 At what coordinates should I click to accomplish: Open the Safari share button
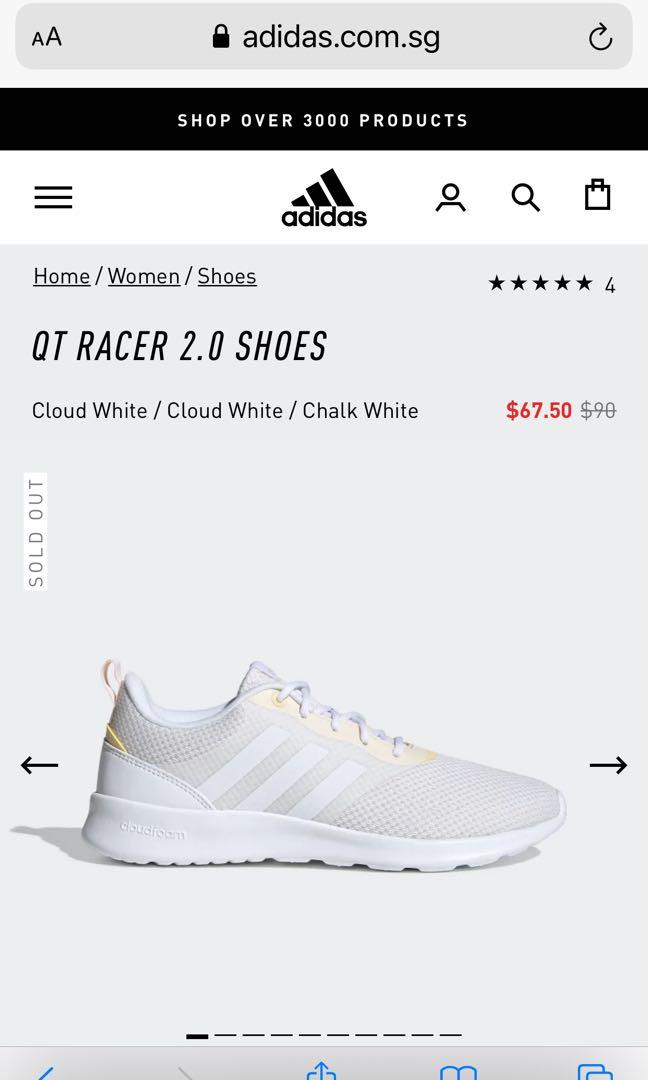(321, 1071)
